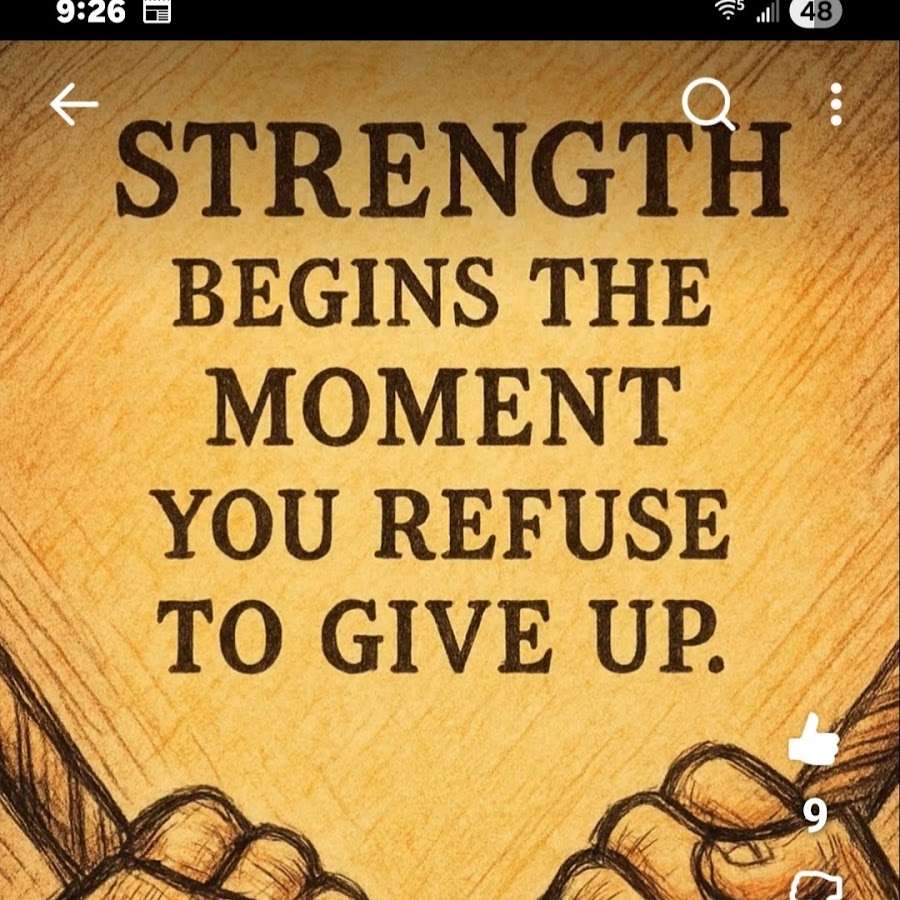Open the search magnifier

point(708,104)
